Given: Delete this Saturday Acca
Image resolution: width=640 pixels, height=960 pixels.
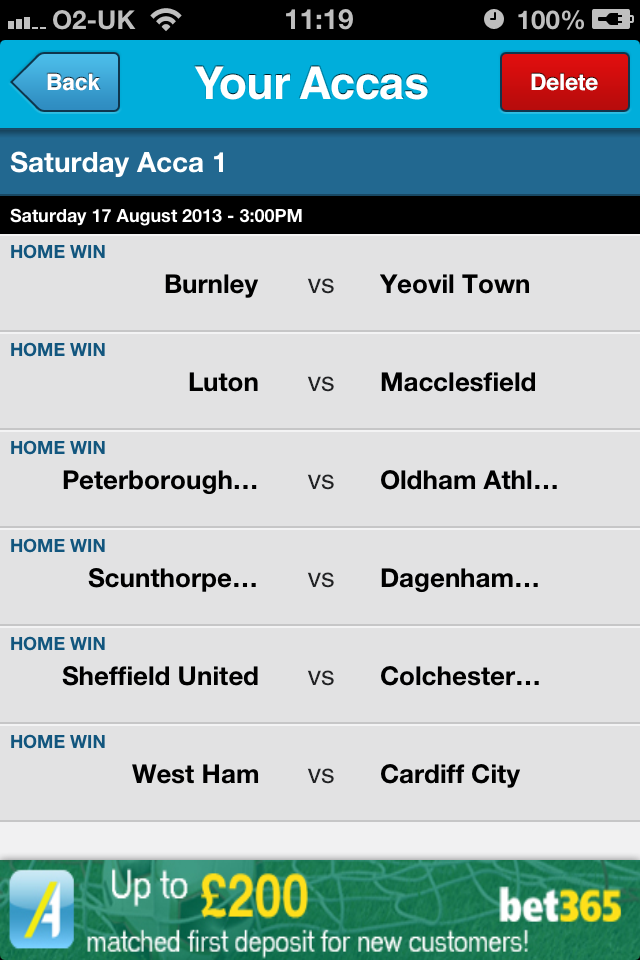Looking at the screenshot, I should (x=563, y=83).
